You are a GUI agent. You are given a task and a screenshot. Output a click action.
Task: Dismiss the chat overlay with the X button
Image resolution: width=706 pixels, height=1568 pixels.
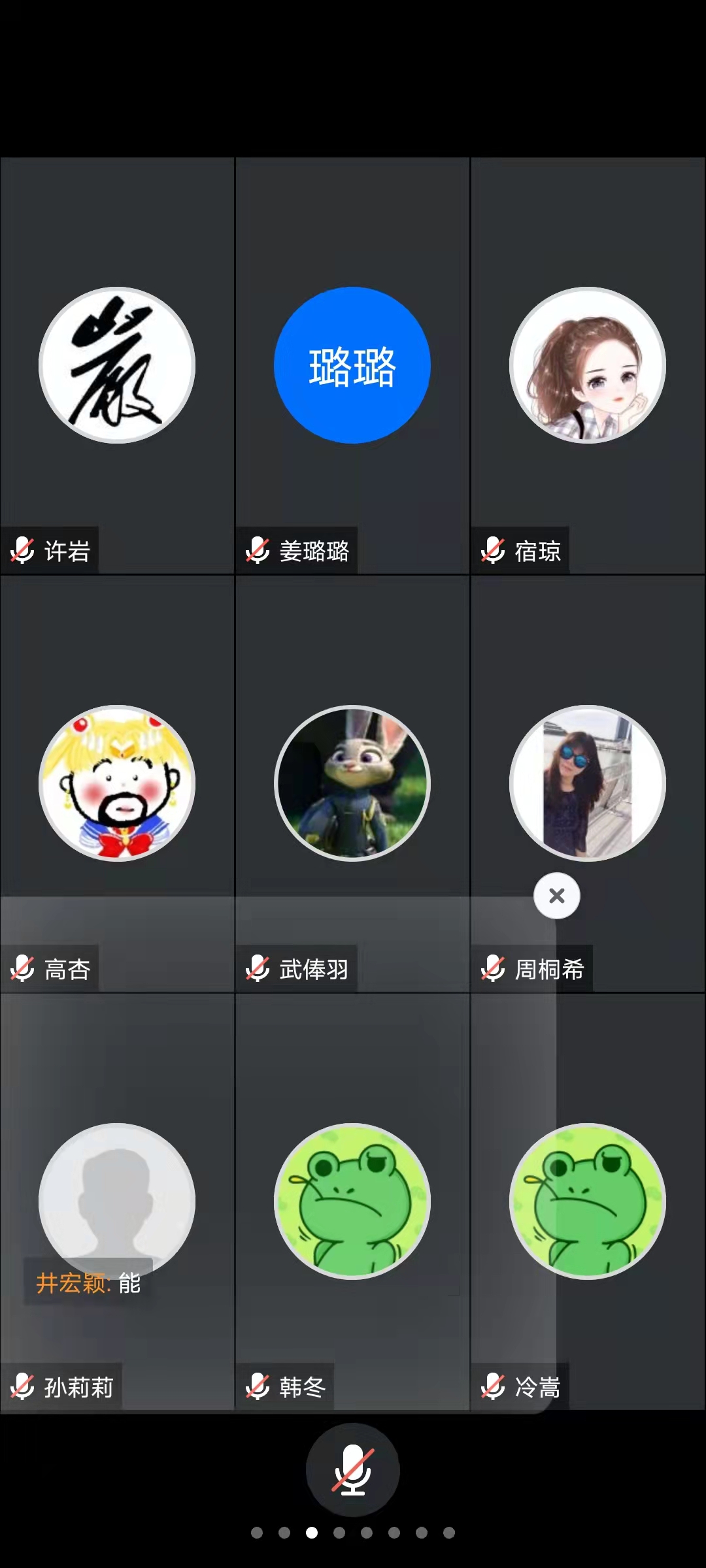(556, 896)
